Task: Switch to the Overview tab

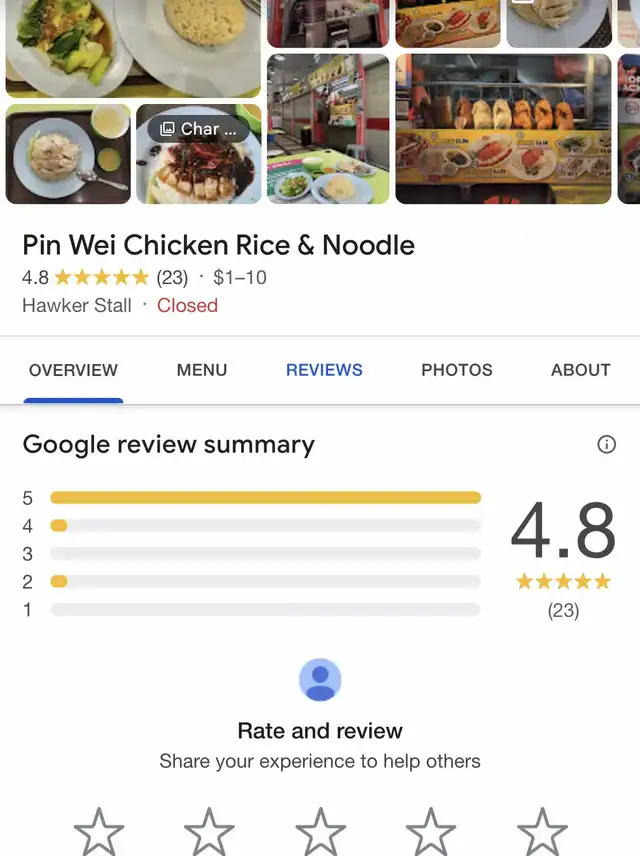Action: pyautogui.click(x=73, y=370)
